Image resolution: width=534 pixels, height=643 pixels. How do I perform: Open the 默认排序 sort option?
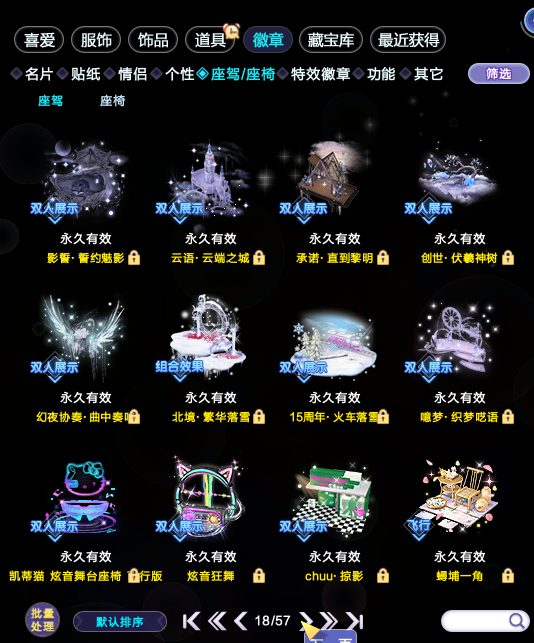pyautogui.click(x=120, y=622)
